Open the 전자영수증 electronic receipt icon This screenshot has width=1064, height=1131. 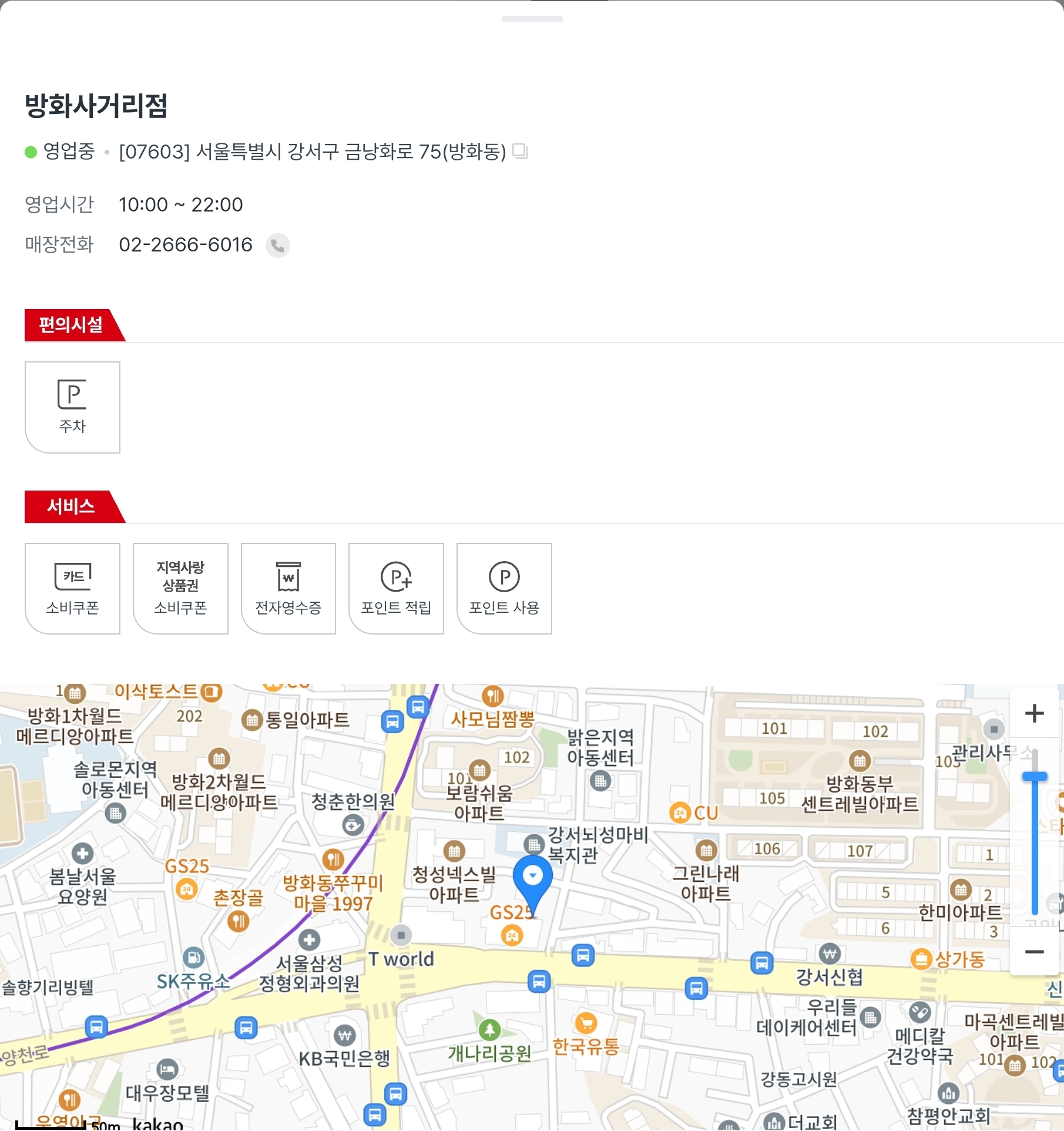pyautogui.click(x=288, y=588)
